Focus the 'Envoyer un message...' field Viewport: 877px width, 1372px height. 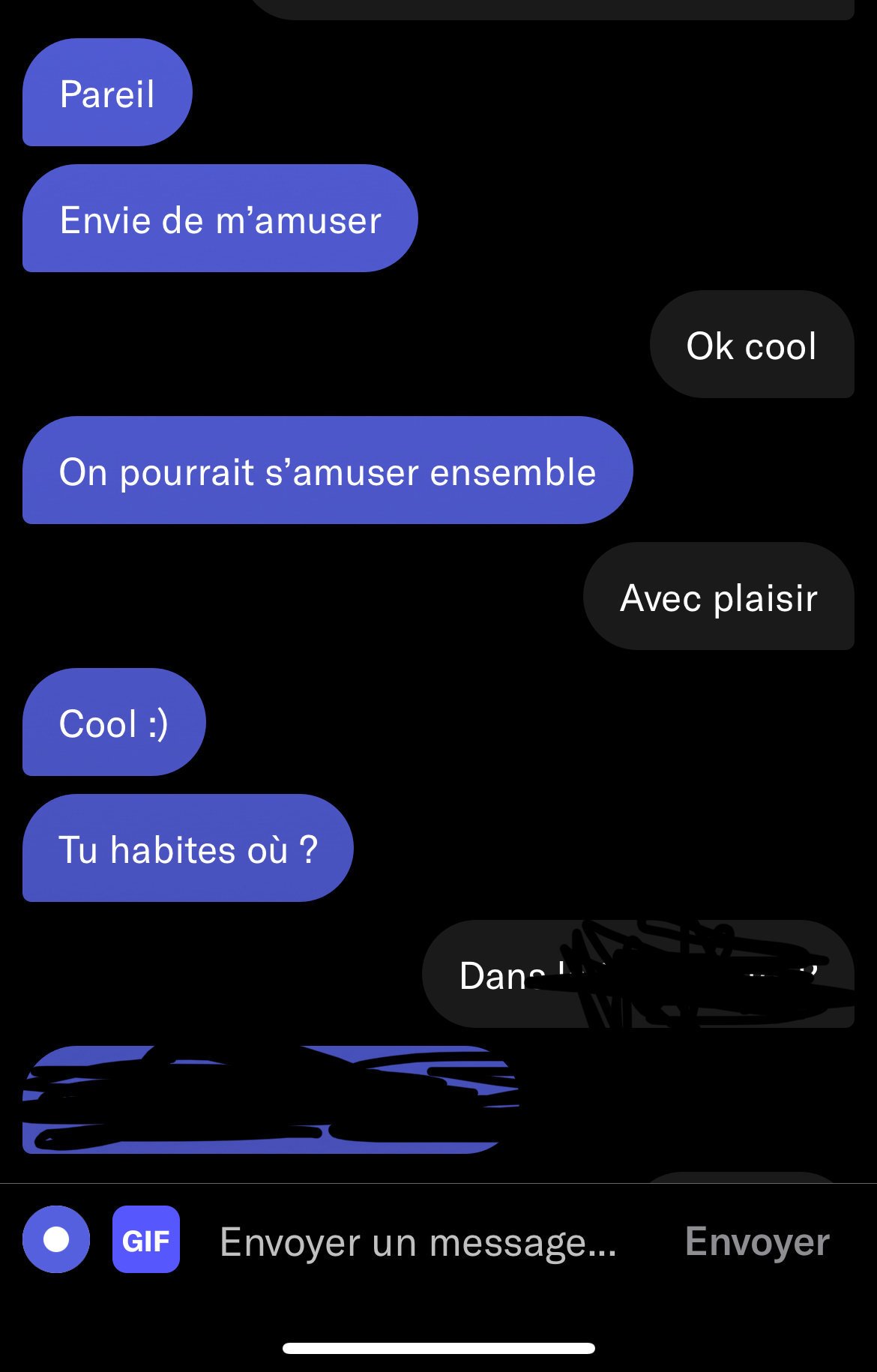tap(418, 1242)
